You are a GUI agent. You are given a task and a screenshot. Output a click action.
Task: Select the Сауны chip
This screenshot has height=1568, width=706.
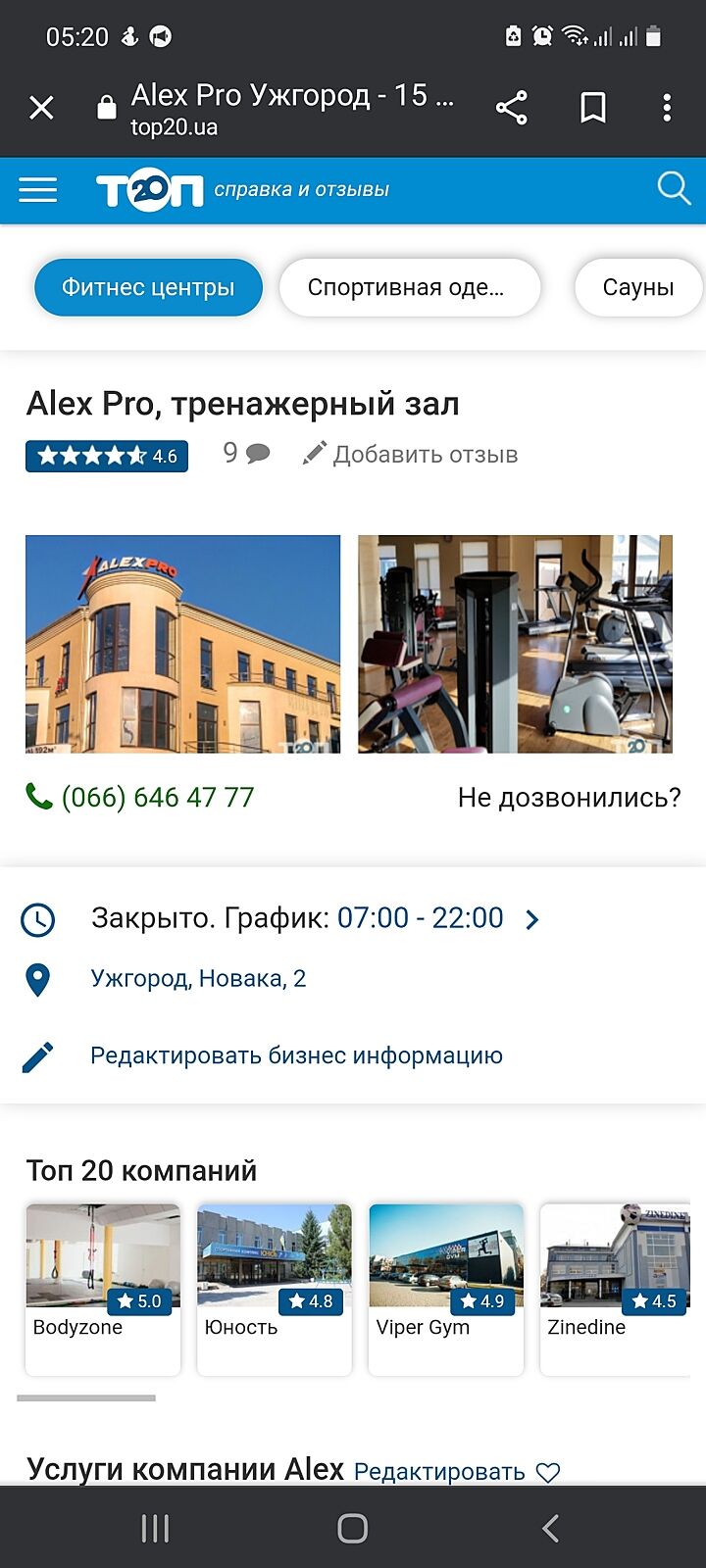(x=638, y=287)
